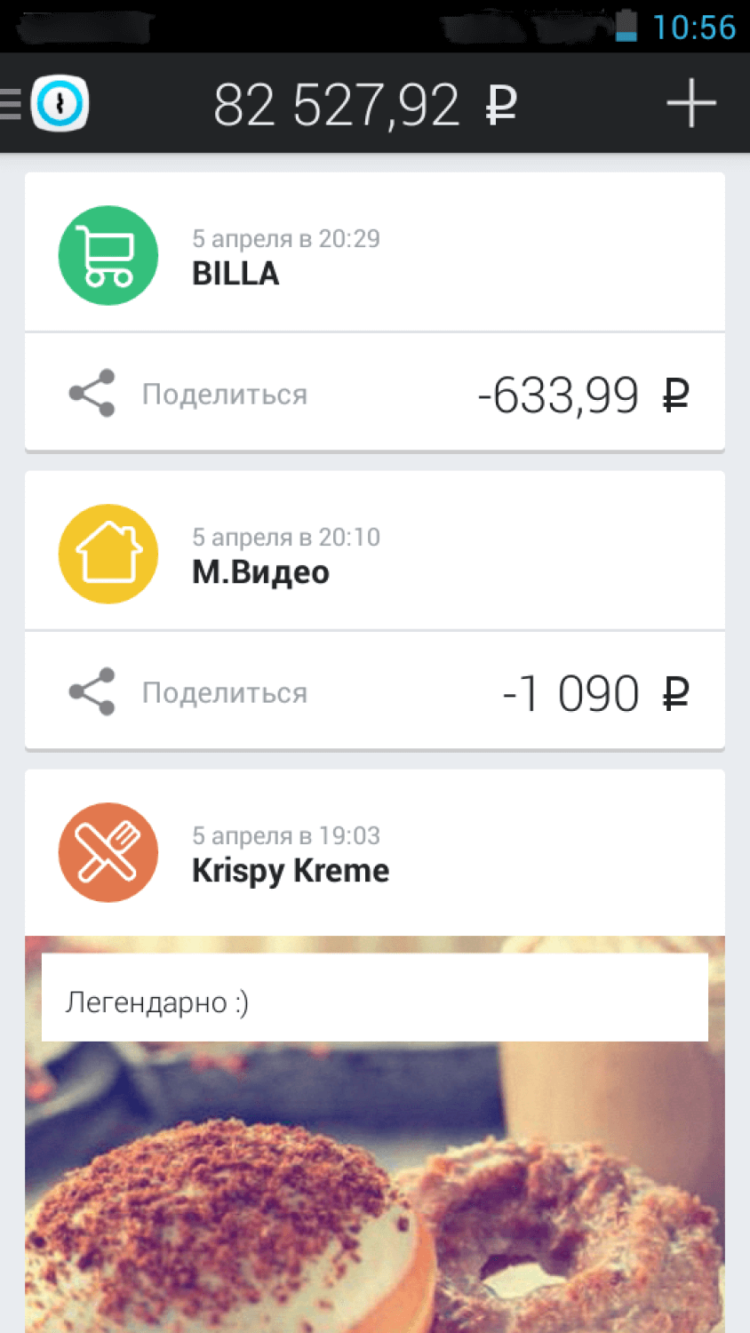Open the shopping cart category icon for BILLA

click(108, 254)
